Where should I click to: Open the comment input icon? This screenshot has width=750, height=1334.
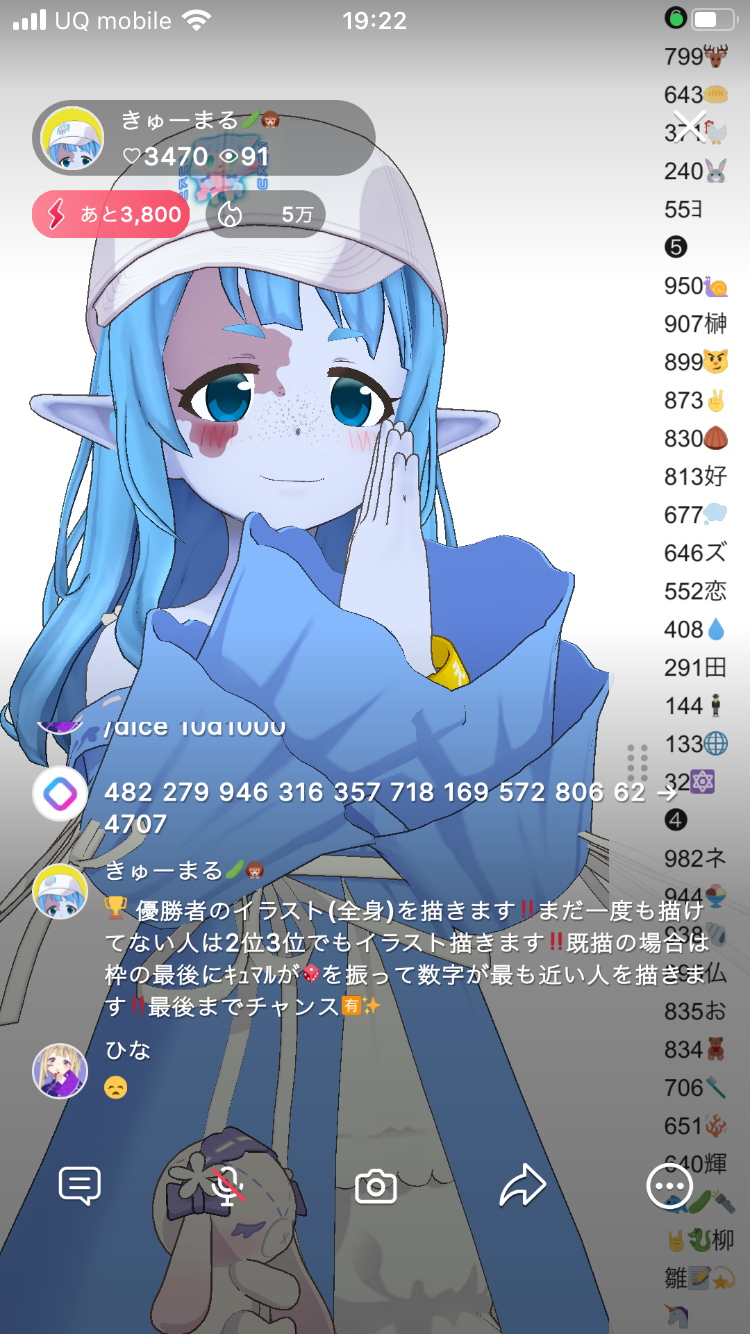(80, 1186)
